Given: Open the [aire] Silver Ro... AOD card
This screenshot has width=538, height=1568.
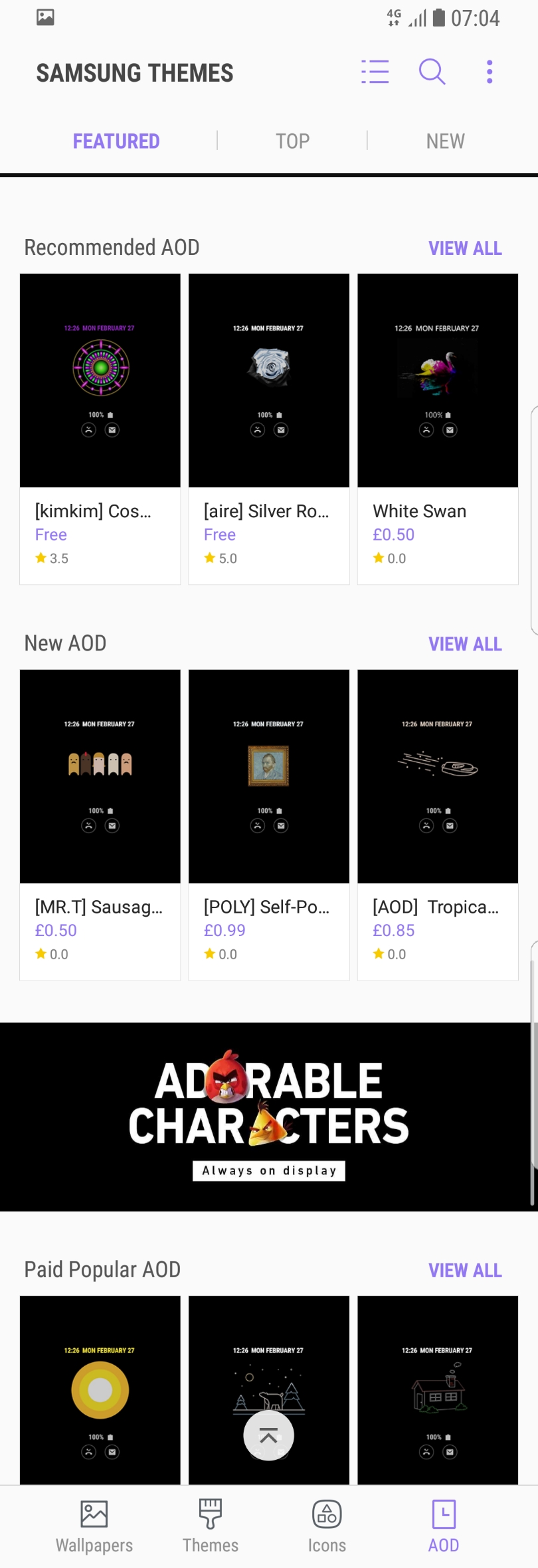Looking at the screenshot, I should tap(269, 428).
